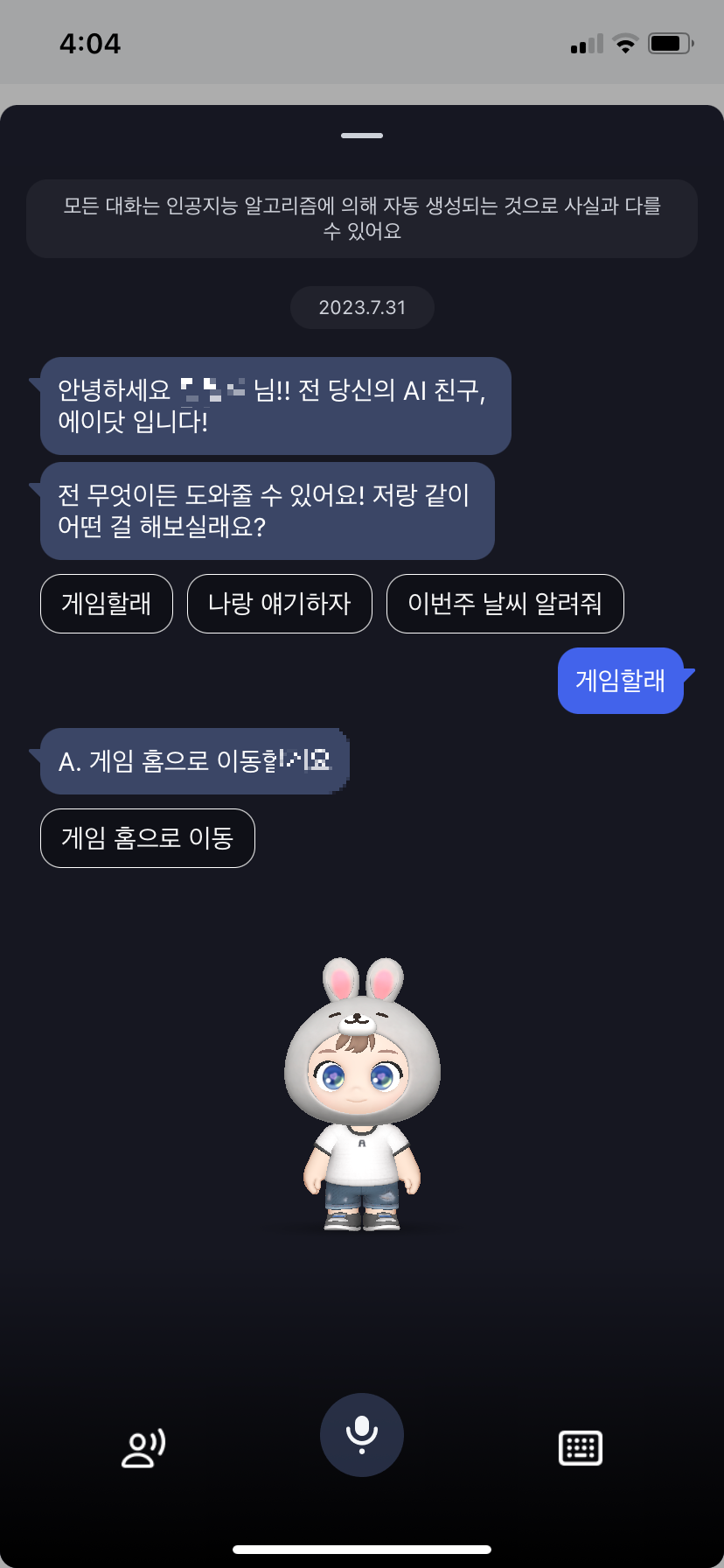This screenshot has height=1568, width=724.
Task: Open the keyboard input icon
Action: point(580,1448)
